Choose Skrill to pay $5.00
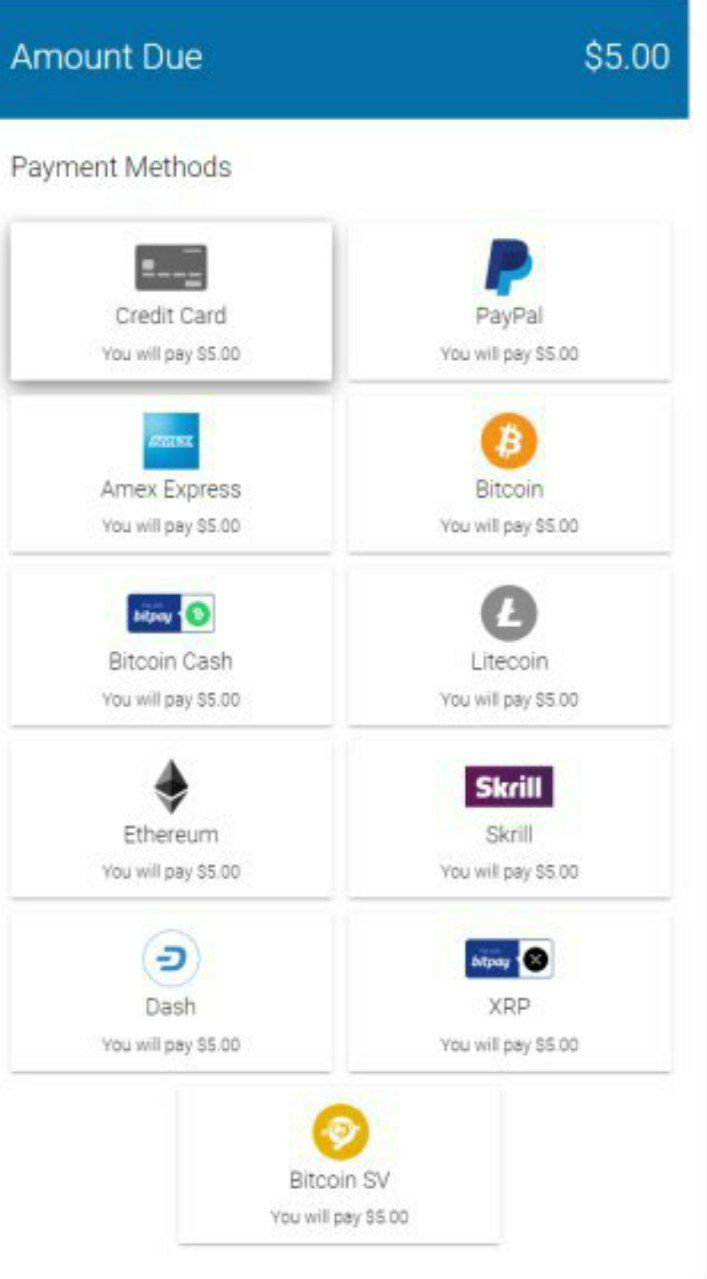Viewport: 707px width, 1279px height. 509,819
